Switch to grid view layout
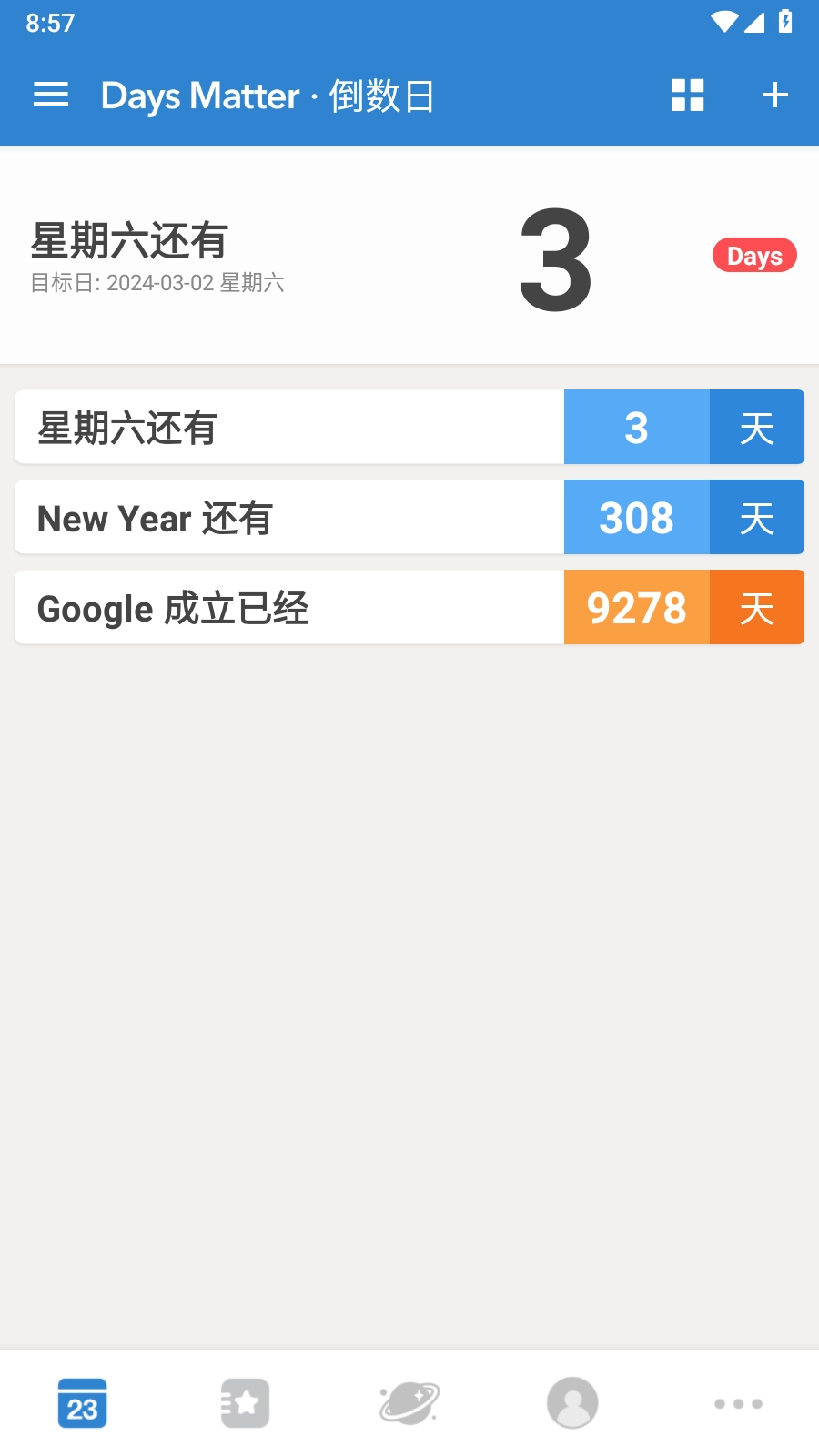 (687, 95)
